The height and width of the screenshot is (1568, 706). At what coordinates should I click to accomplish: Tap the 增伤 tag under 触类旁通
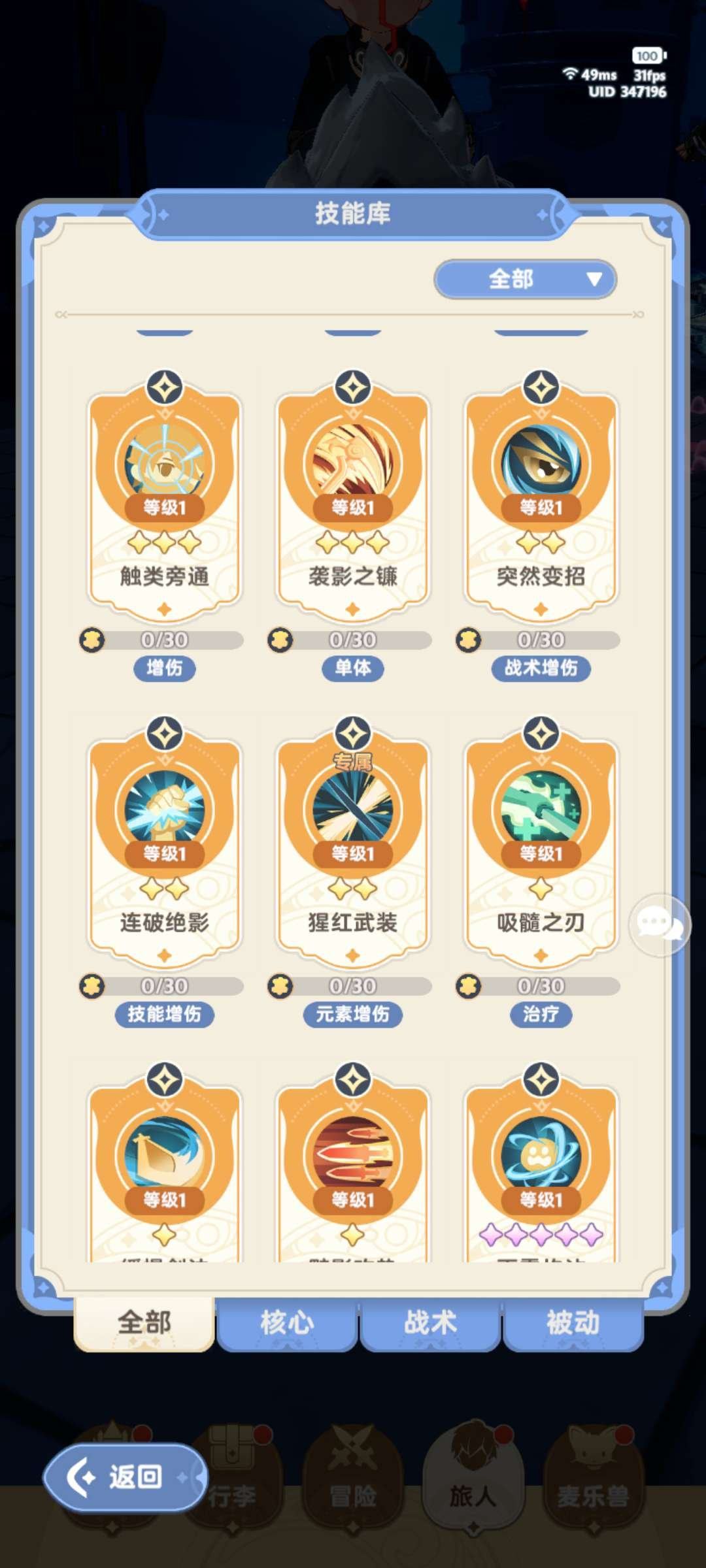click(165, 669)
